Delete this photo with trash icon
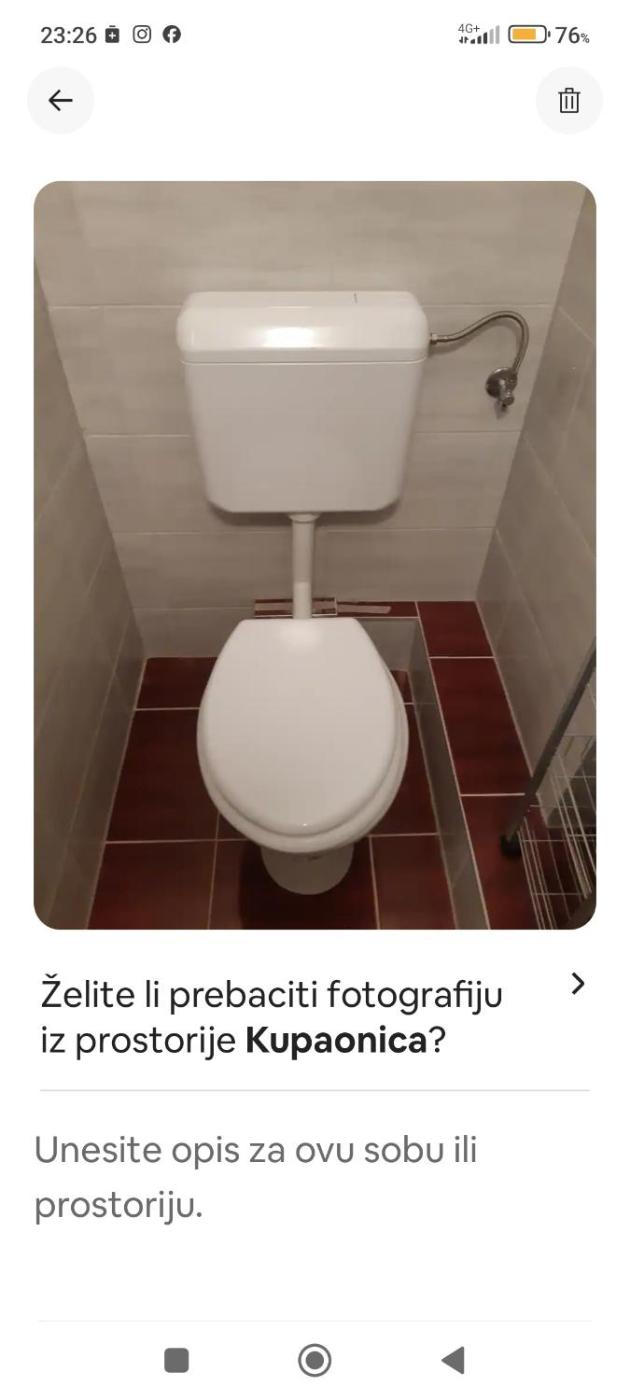The height and width of the screenshot is (1400, 630). 569,100
